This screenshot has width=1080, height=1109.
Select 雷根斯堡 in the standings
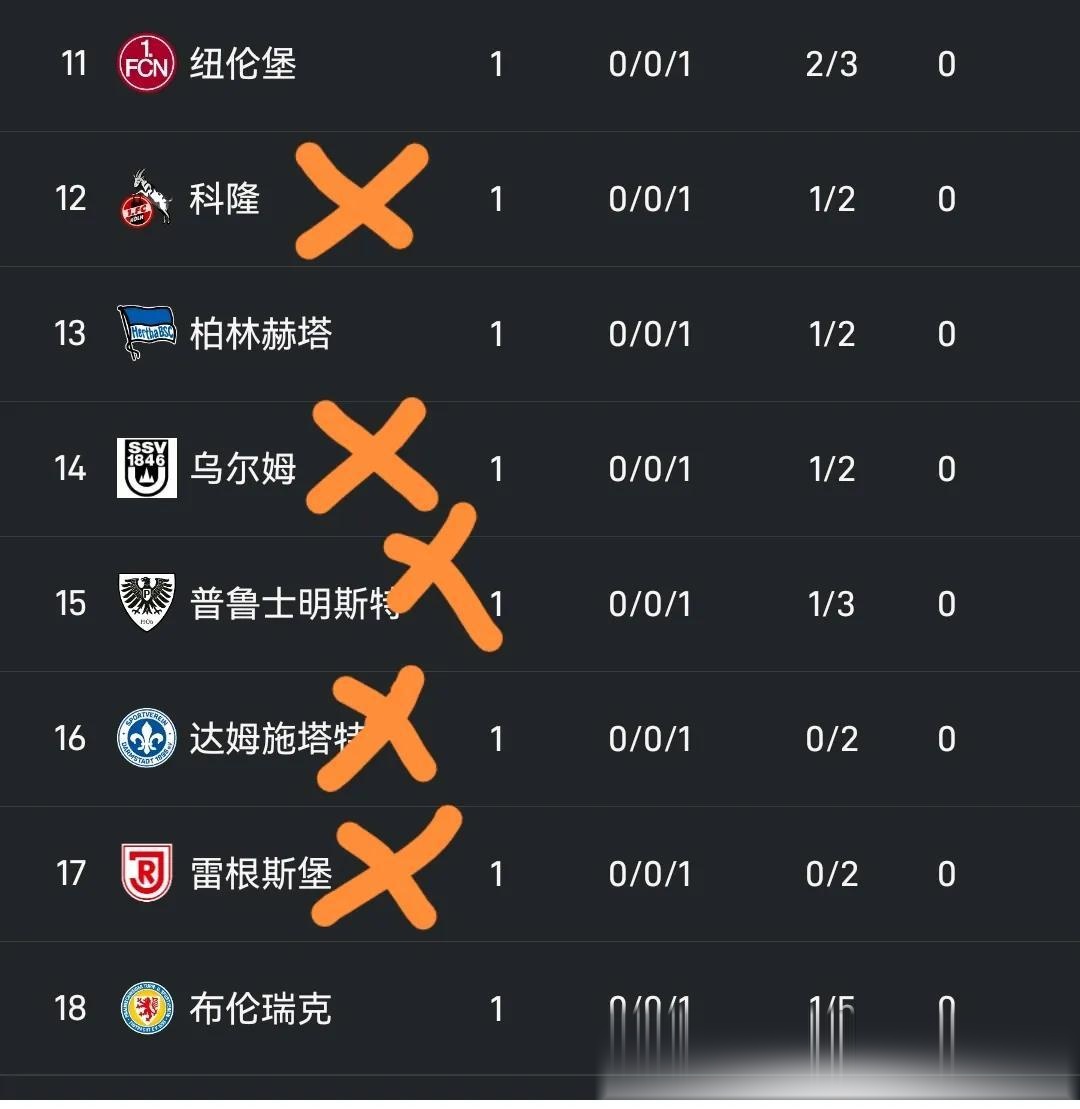tap(260, 874)
